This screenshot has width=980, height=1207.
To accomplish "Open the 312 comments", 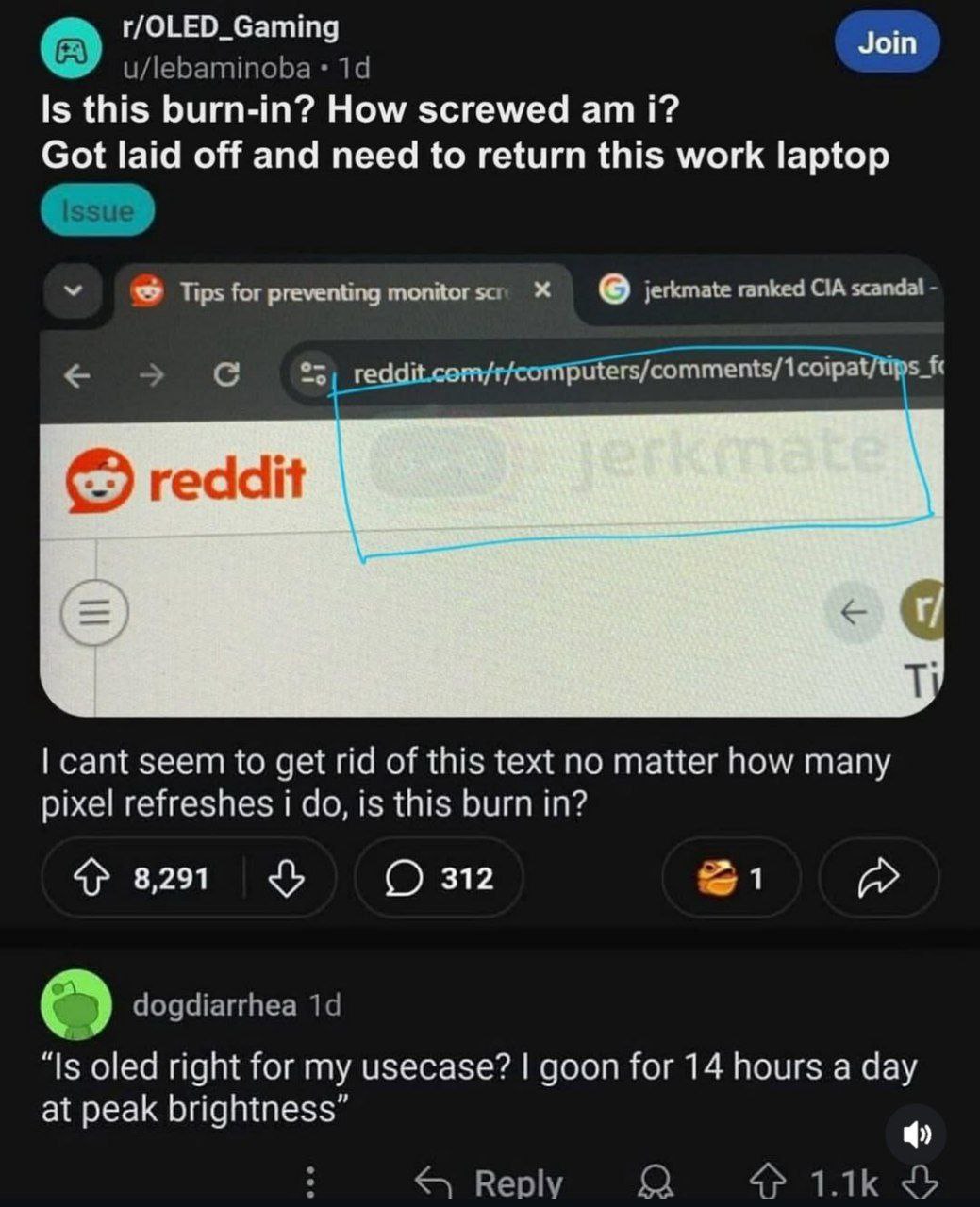I will pyautogui.click(x=439, y=878).
